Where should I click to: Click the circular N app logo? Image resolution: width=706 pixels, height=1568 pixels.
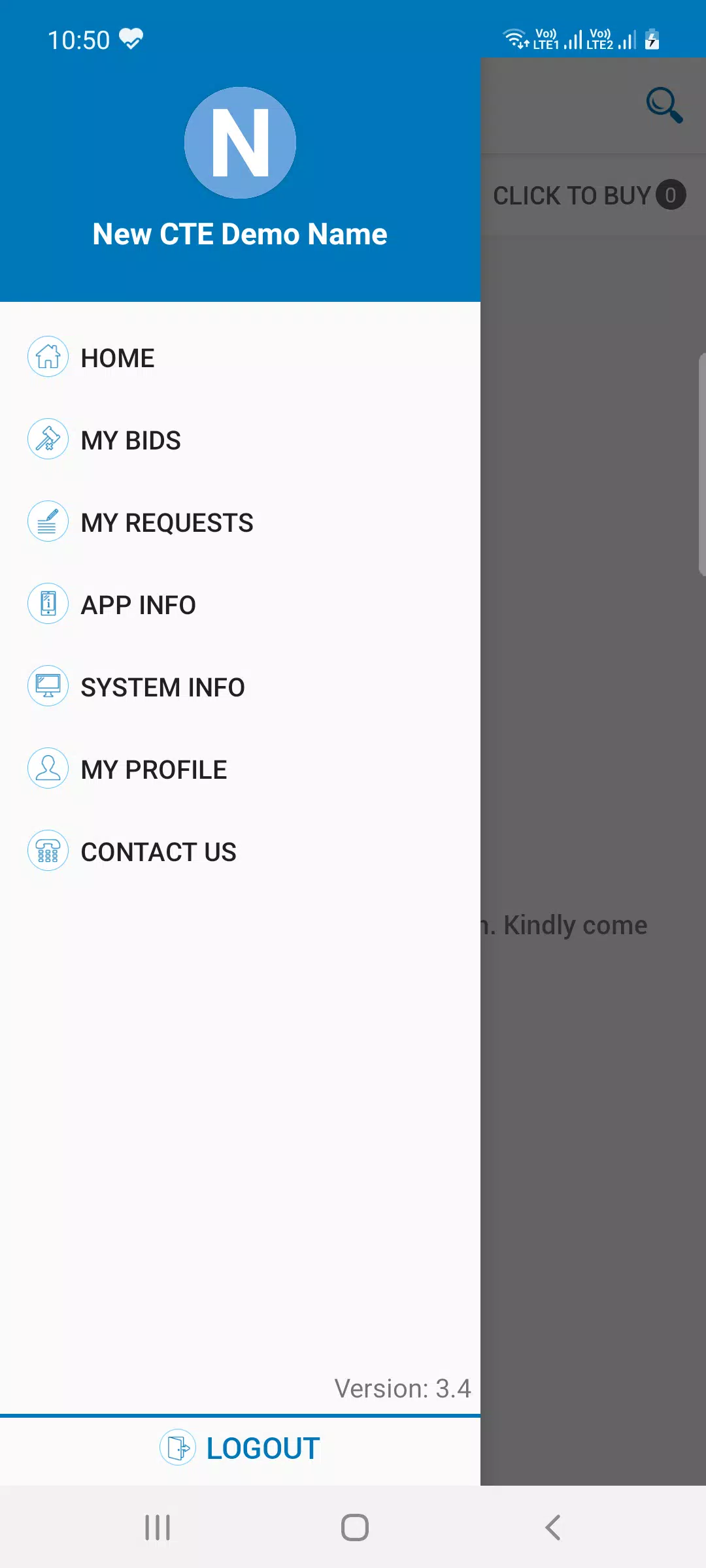[239, 141]
